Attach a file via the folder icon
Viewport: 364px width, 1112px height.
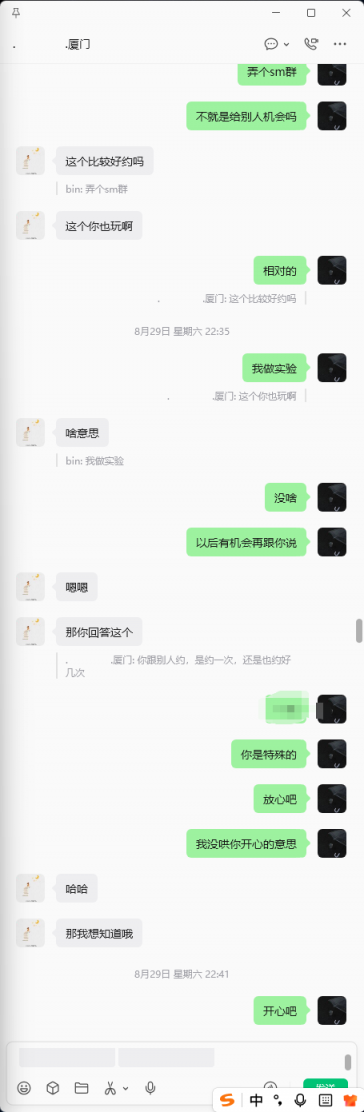point(81,1087)
